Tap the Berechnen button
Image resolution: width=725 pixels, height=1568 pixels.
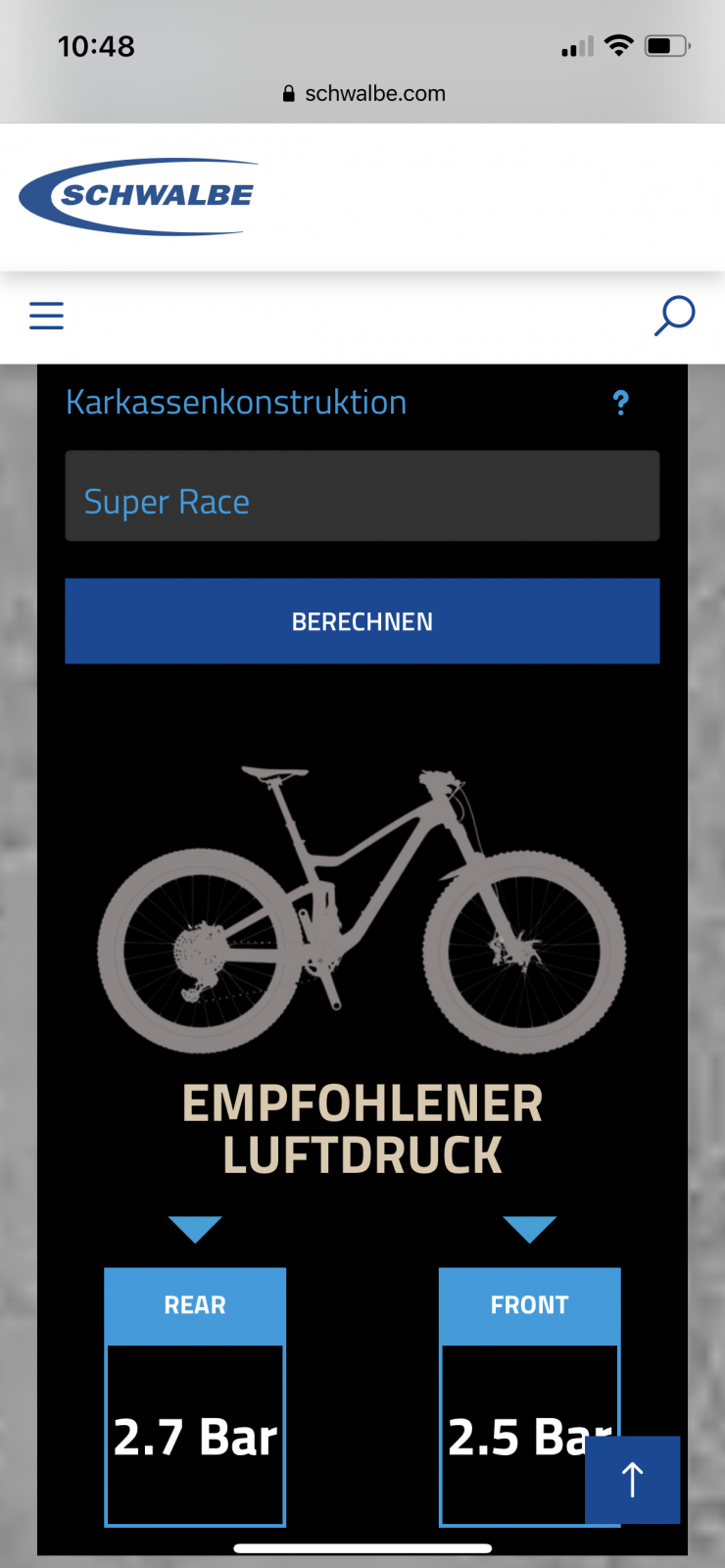(x=362, y=621)
